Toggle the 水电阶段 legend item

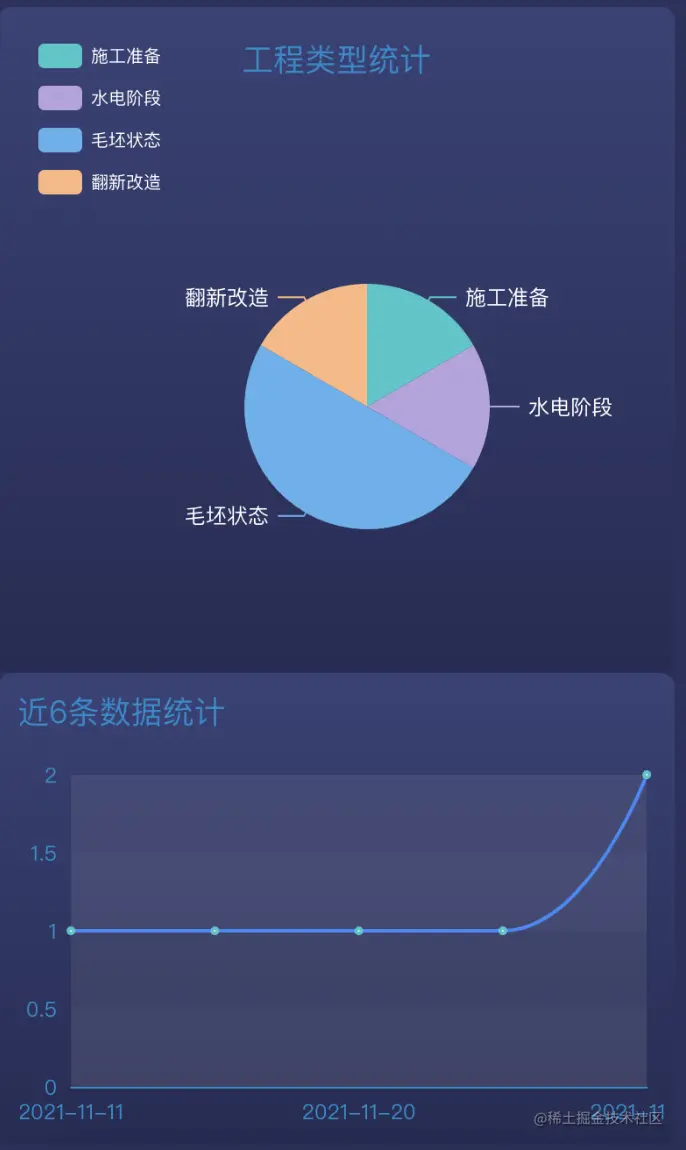point(99,98)
